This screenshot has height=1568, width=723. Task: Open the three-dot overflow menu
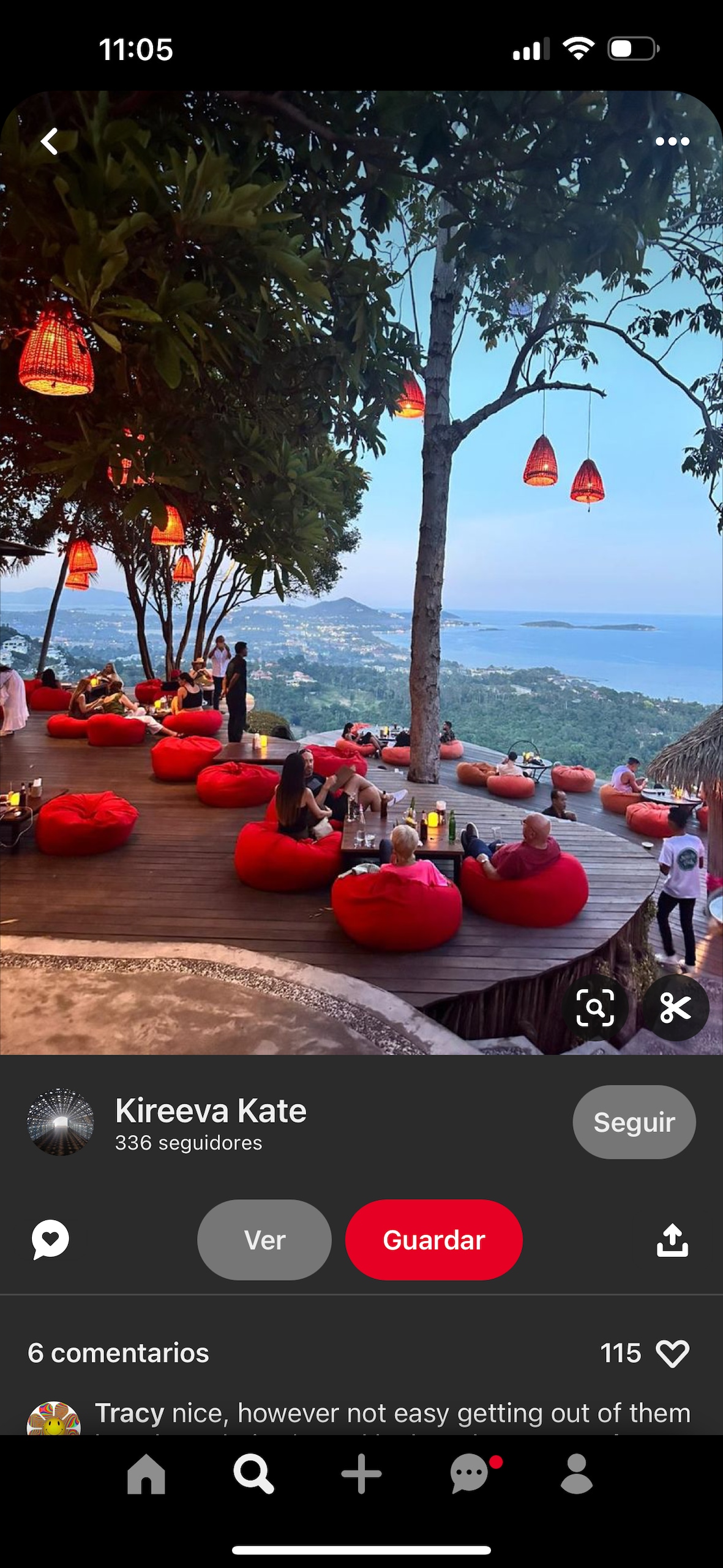(x=672, y=141)
